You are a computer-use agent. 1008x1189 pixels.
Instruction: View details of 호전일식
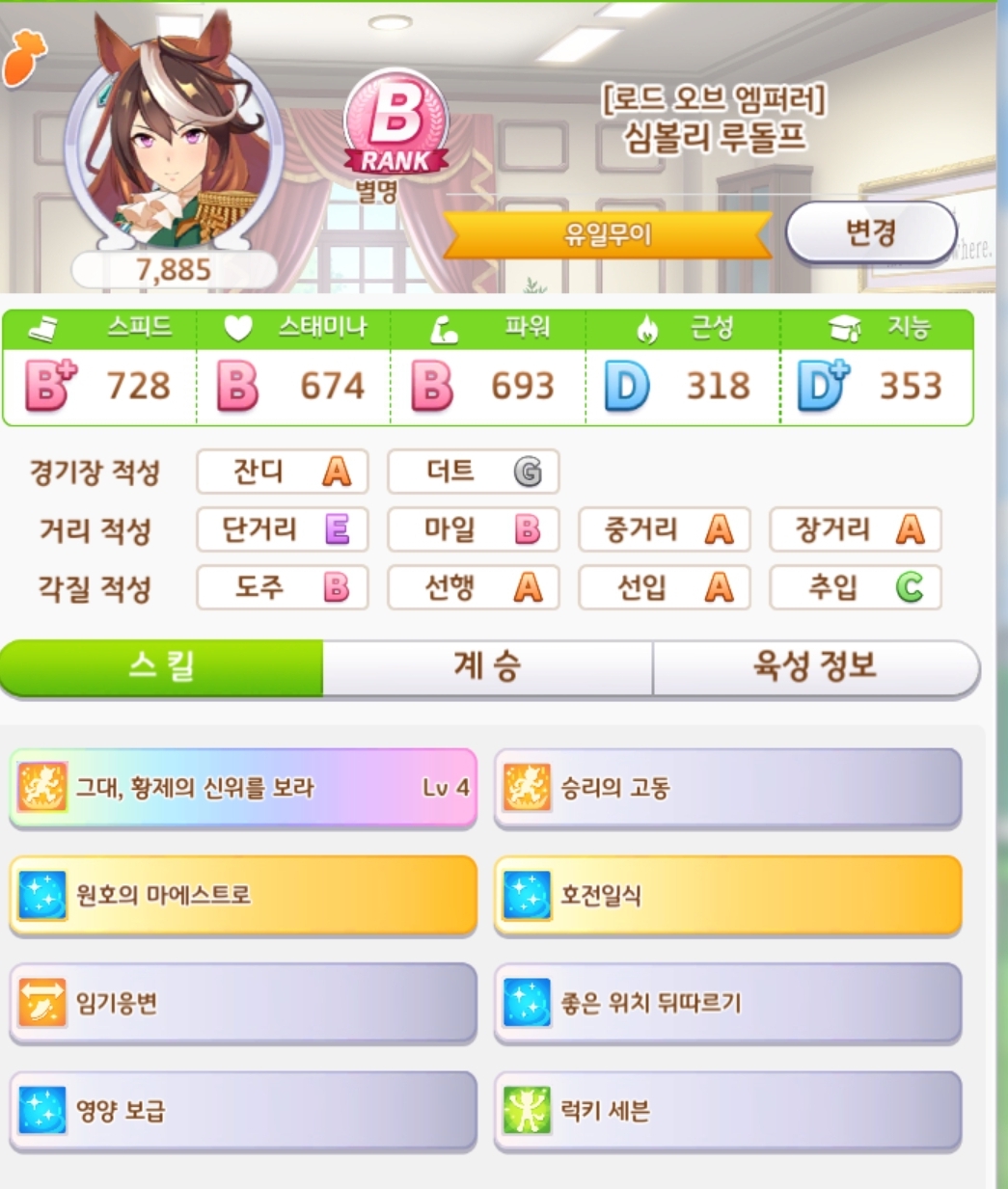pyautogui.click(x=727, y=896)
